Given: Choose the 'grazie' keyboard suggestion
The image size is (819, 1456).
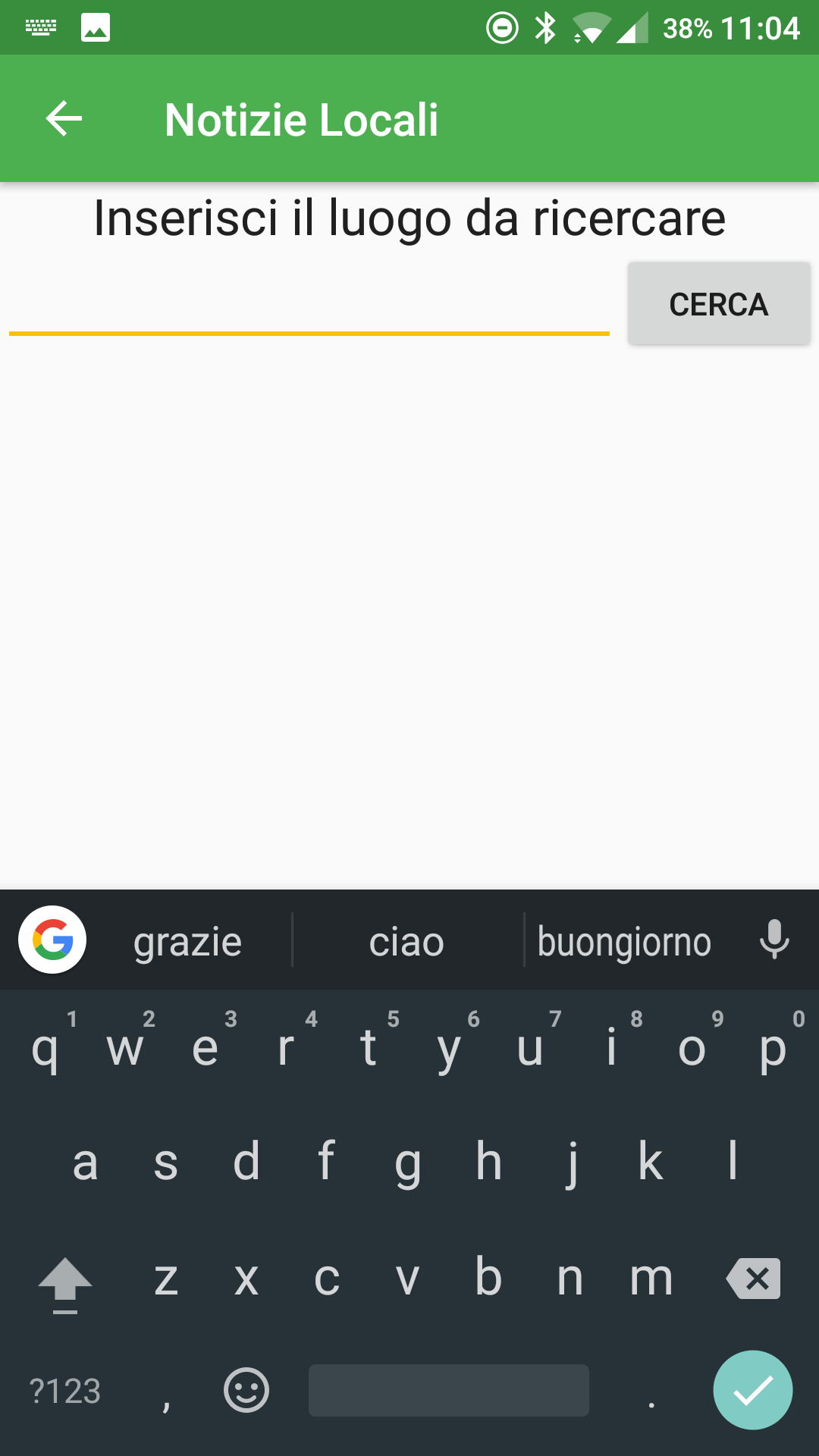Looking at the screenshot, I should coord(188,942).
